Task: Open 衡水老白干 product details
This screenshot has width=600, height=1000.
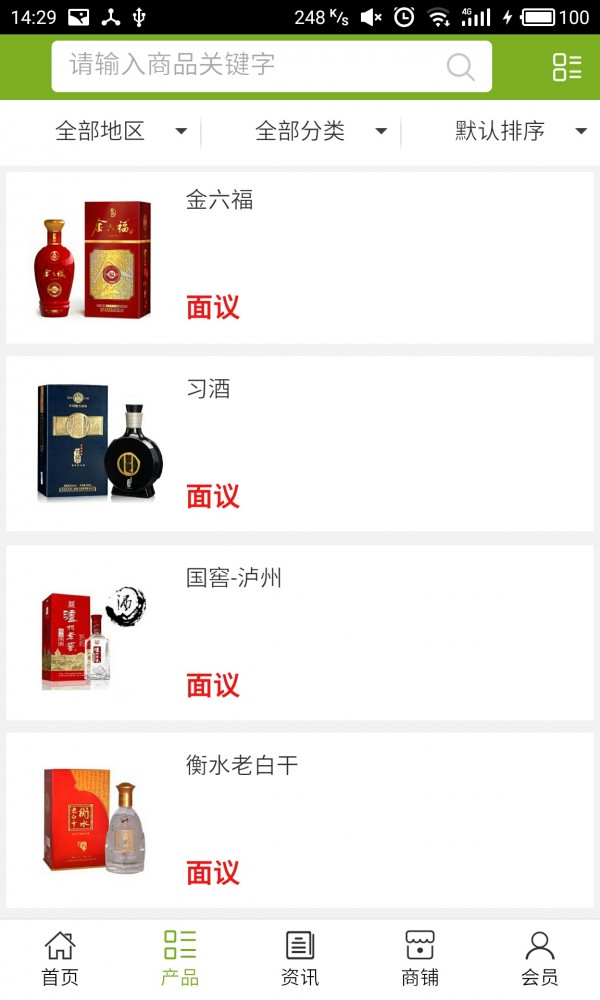Action: pyautogui.click(x=300, y=820)
